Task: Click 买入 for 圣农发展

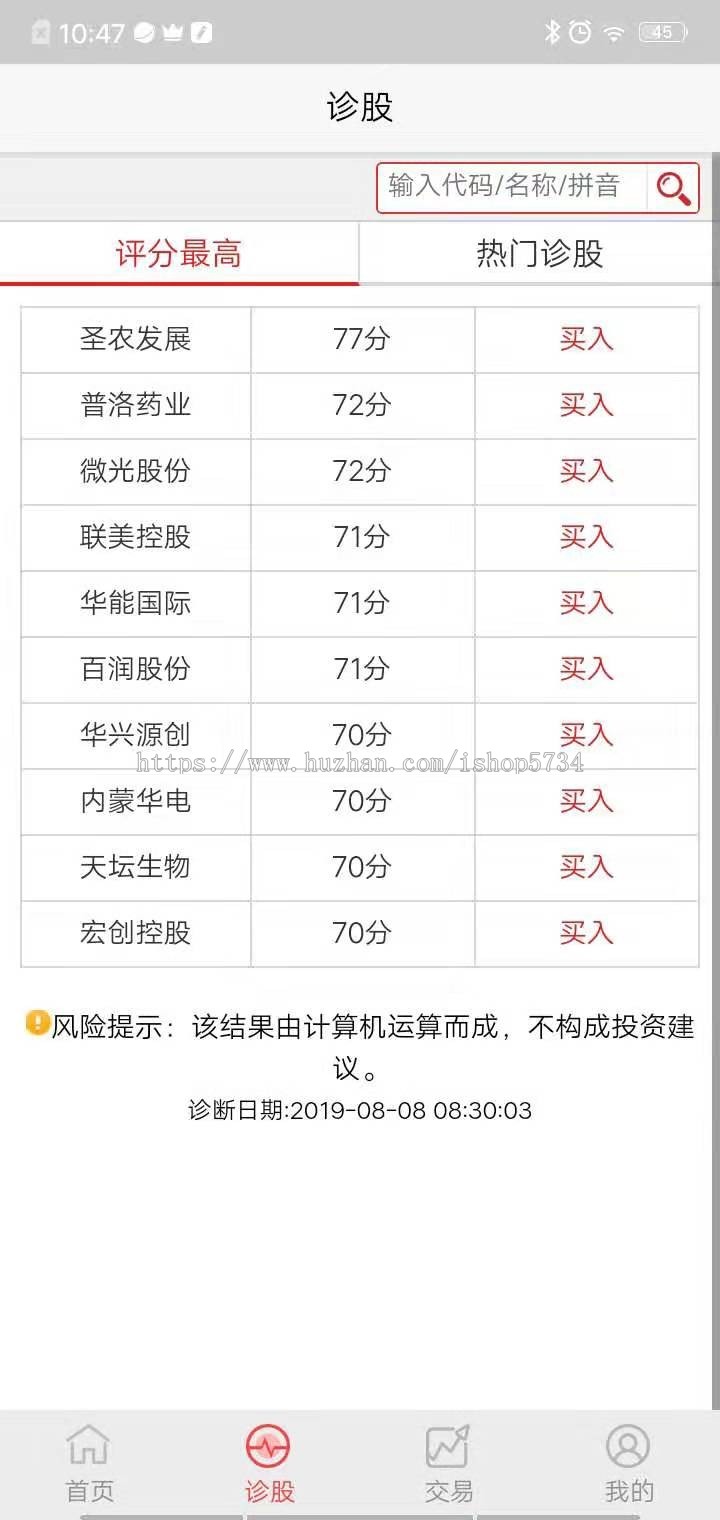Action: (x=584, y=340)
